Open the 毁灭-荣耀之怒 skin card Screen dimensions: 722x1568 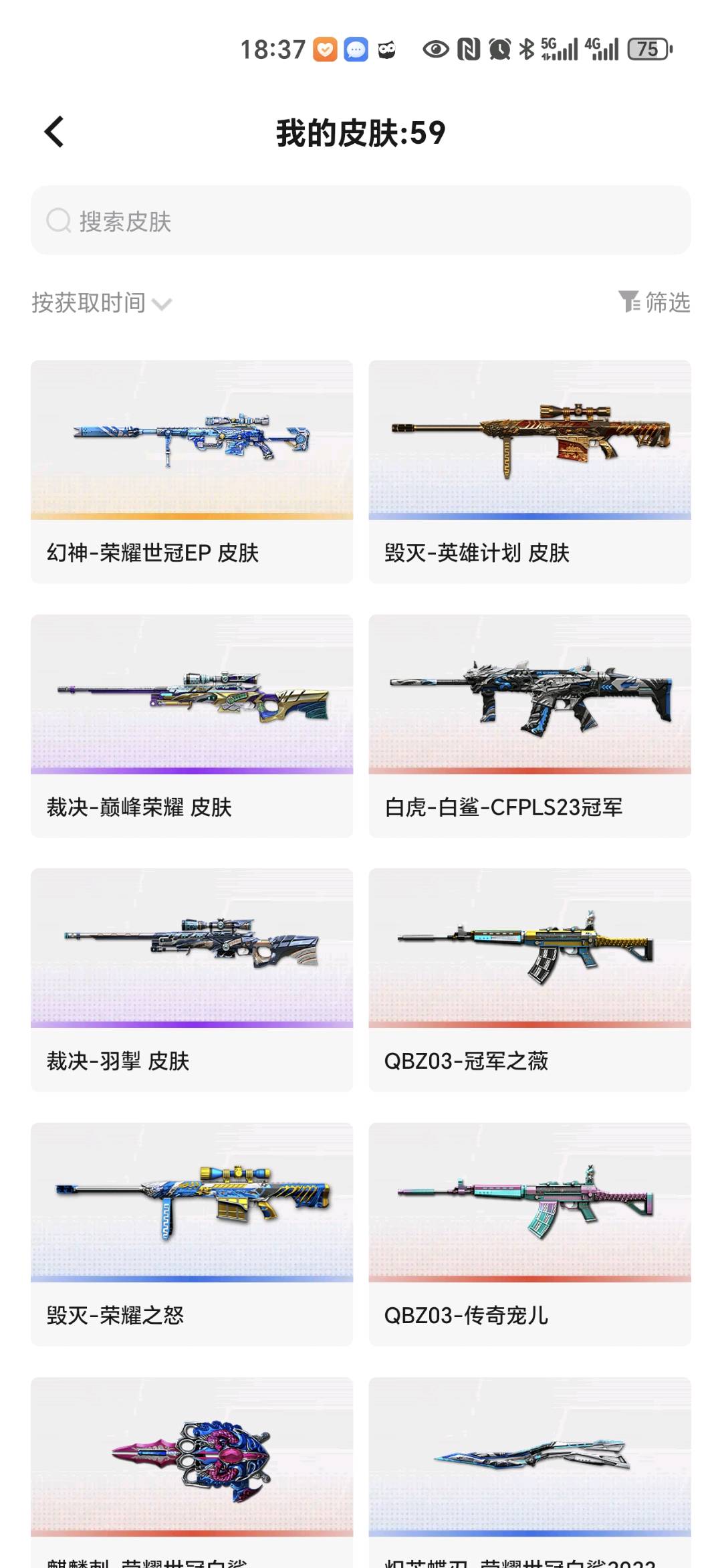click(192, 1234)
